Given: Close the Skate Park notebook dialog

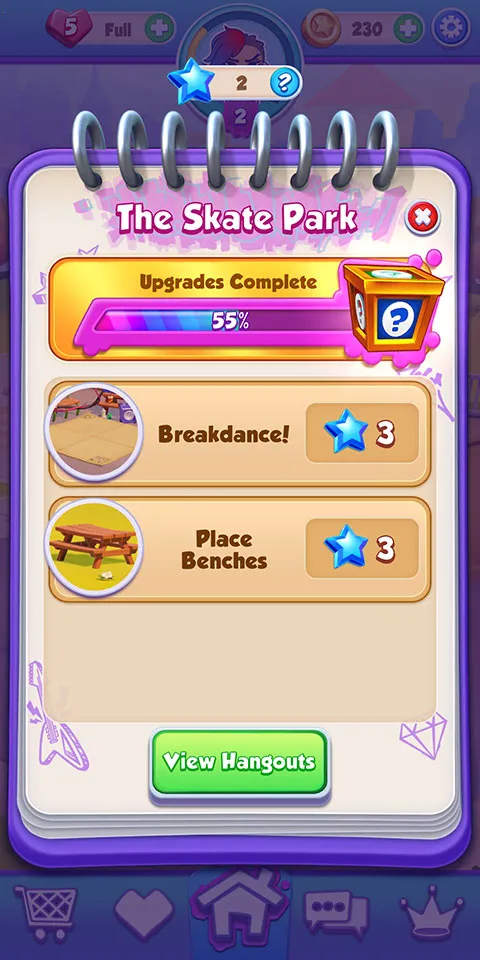Looking at the screenshot, I should coord(422,217).
